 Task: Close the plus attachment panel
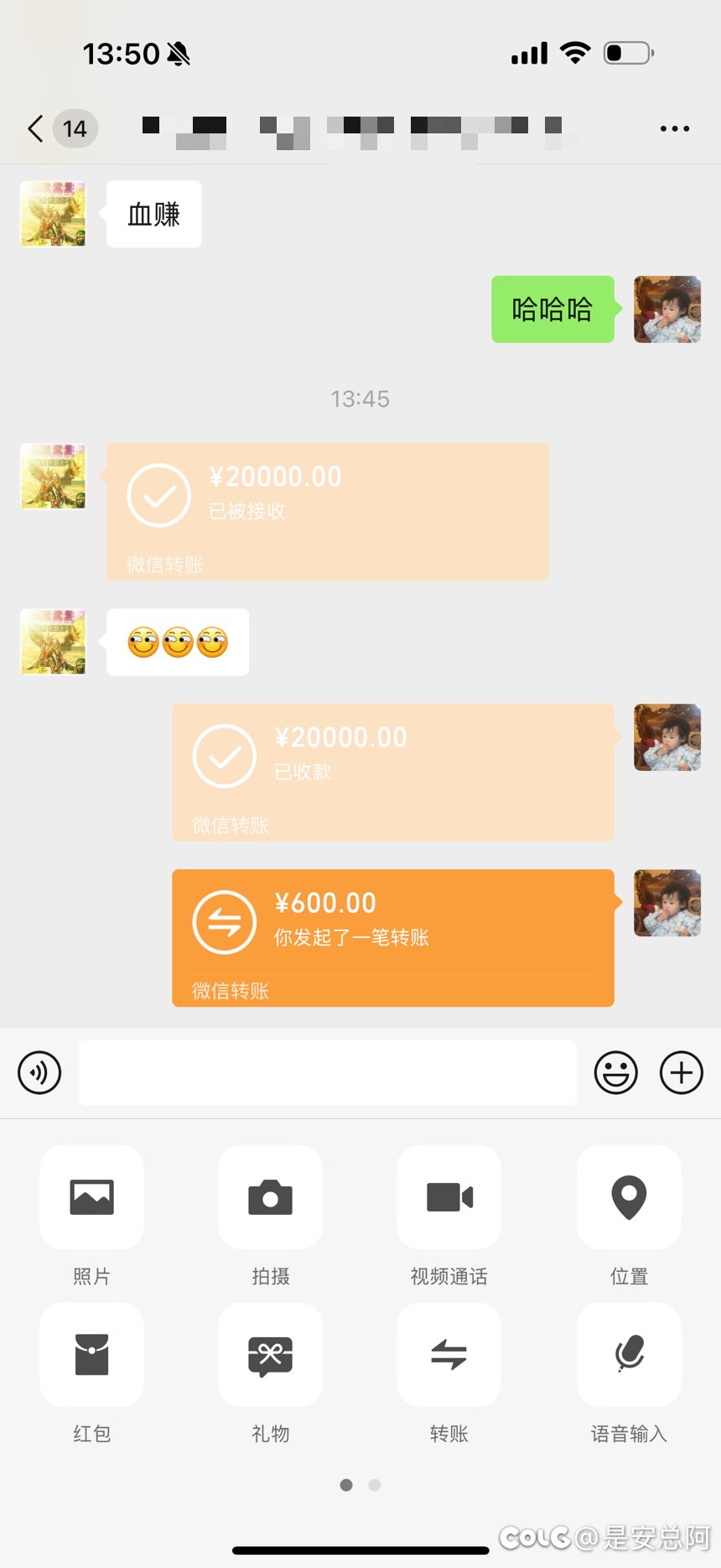pos(681,1072)
